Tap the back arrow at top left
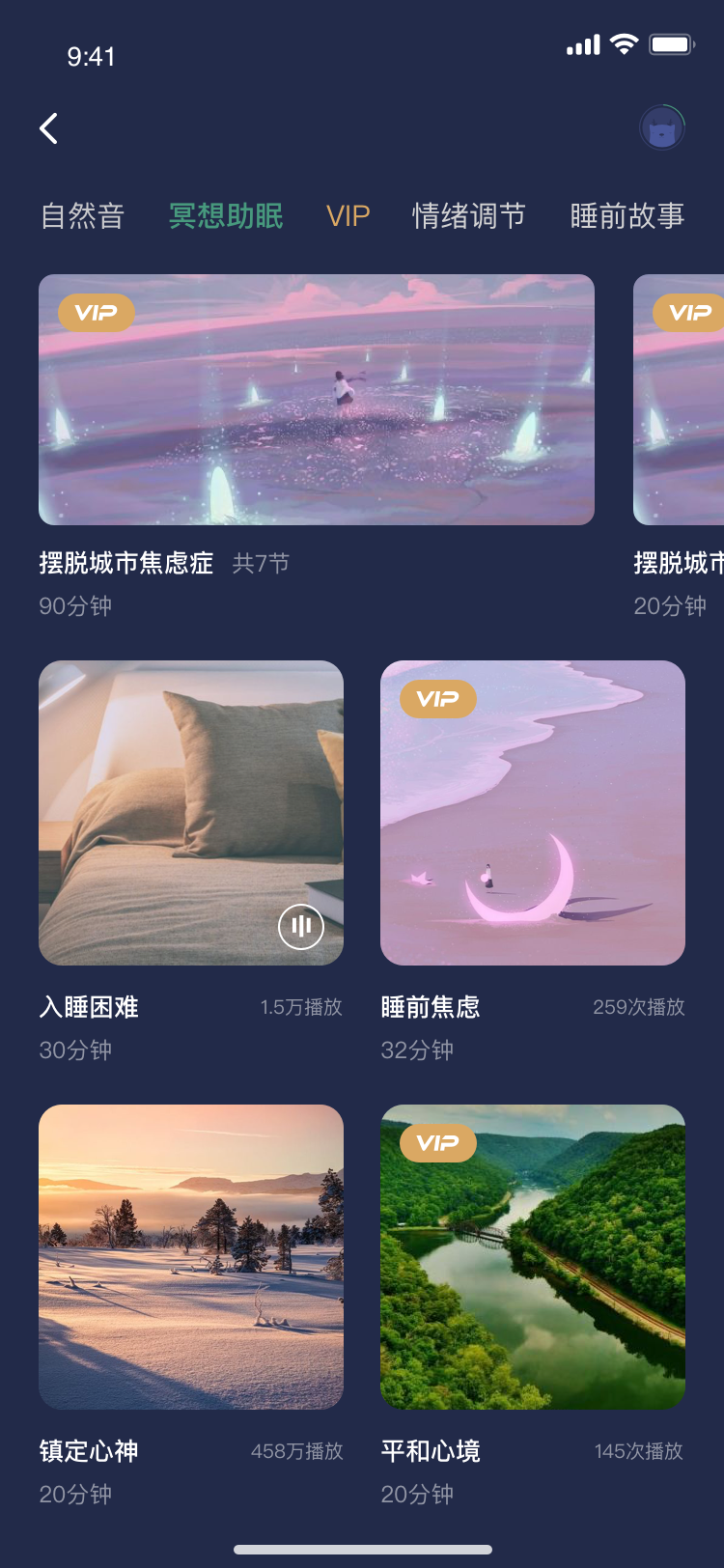The image size is (724, 1568). pyautogui.click(x=48, y=128)
